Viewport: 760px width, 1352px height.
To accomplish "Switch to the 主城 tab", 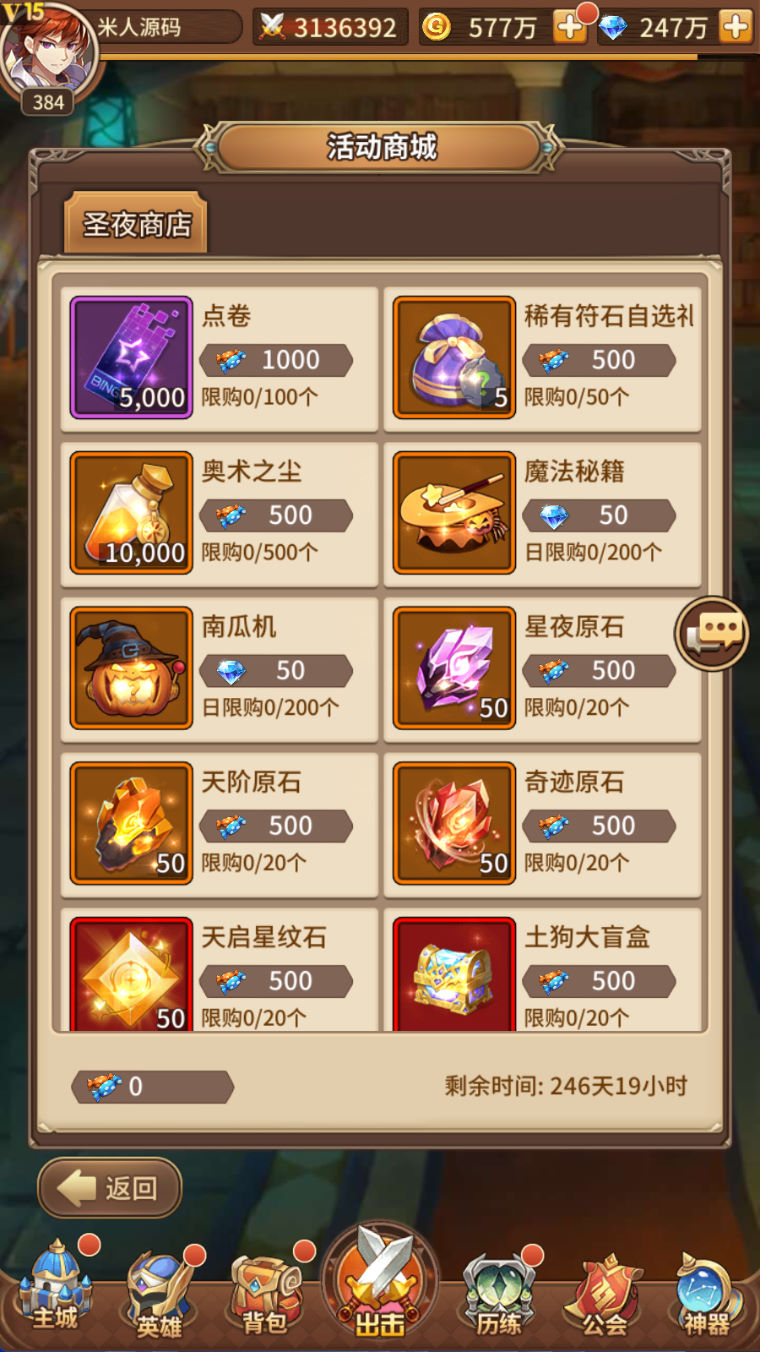I will pos(55,1290).
